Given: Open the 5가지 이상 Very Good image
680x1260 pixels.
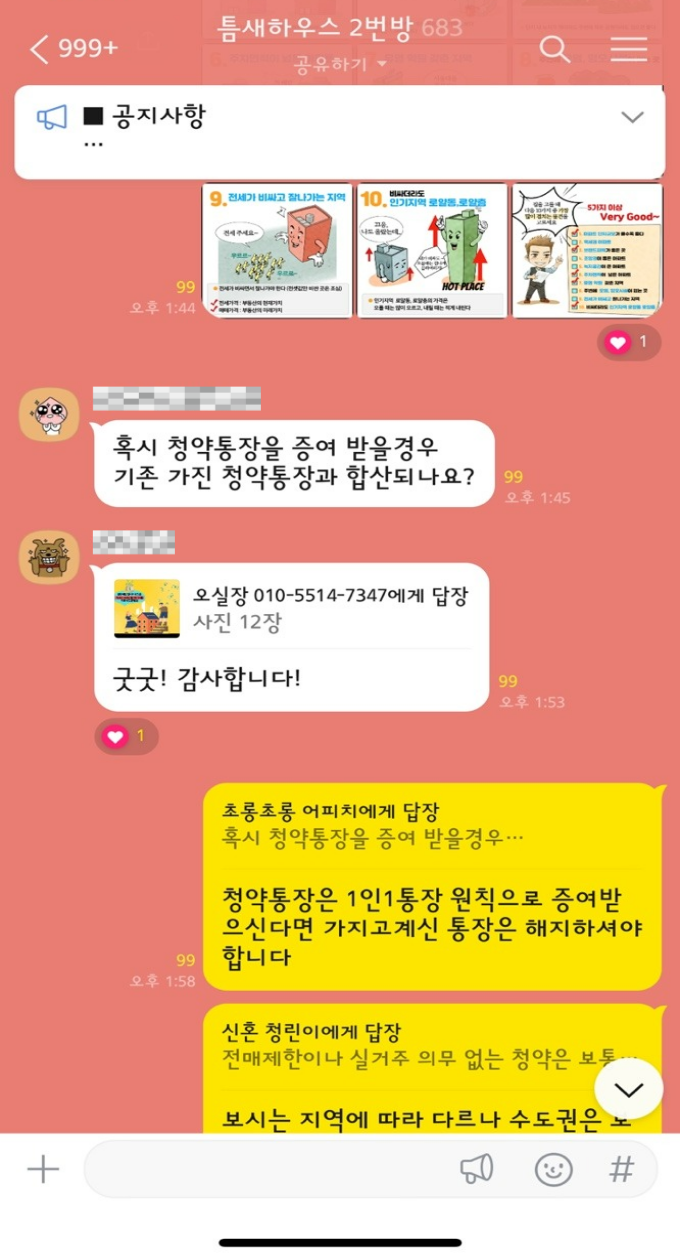Looking at the screenshot, I should (x=587, y=250).
